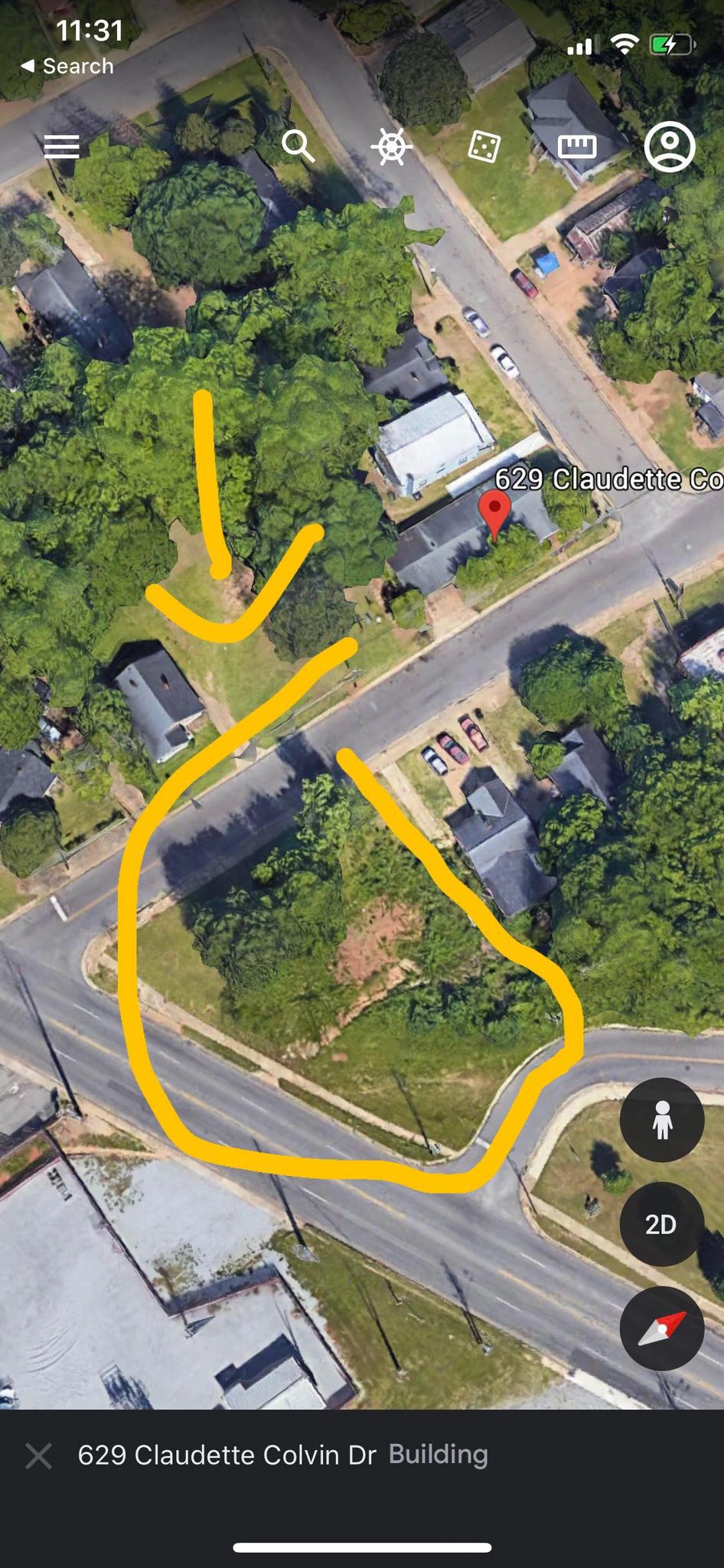This screenshot has width=724, height=1568.
Task: Open Voyager ship wheel icon
Action: tap(391, 146)
